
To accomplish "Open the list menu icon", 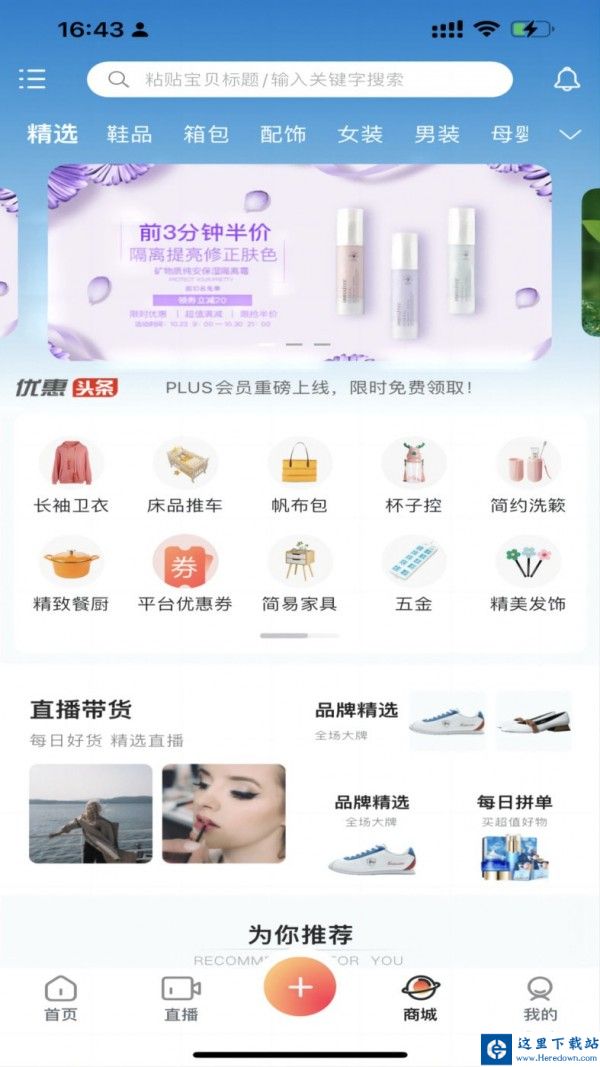I will (32, 79).
